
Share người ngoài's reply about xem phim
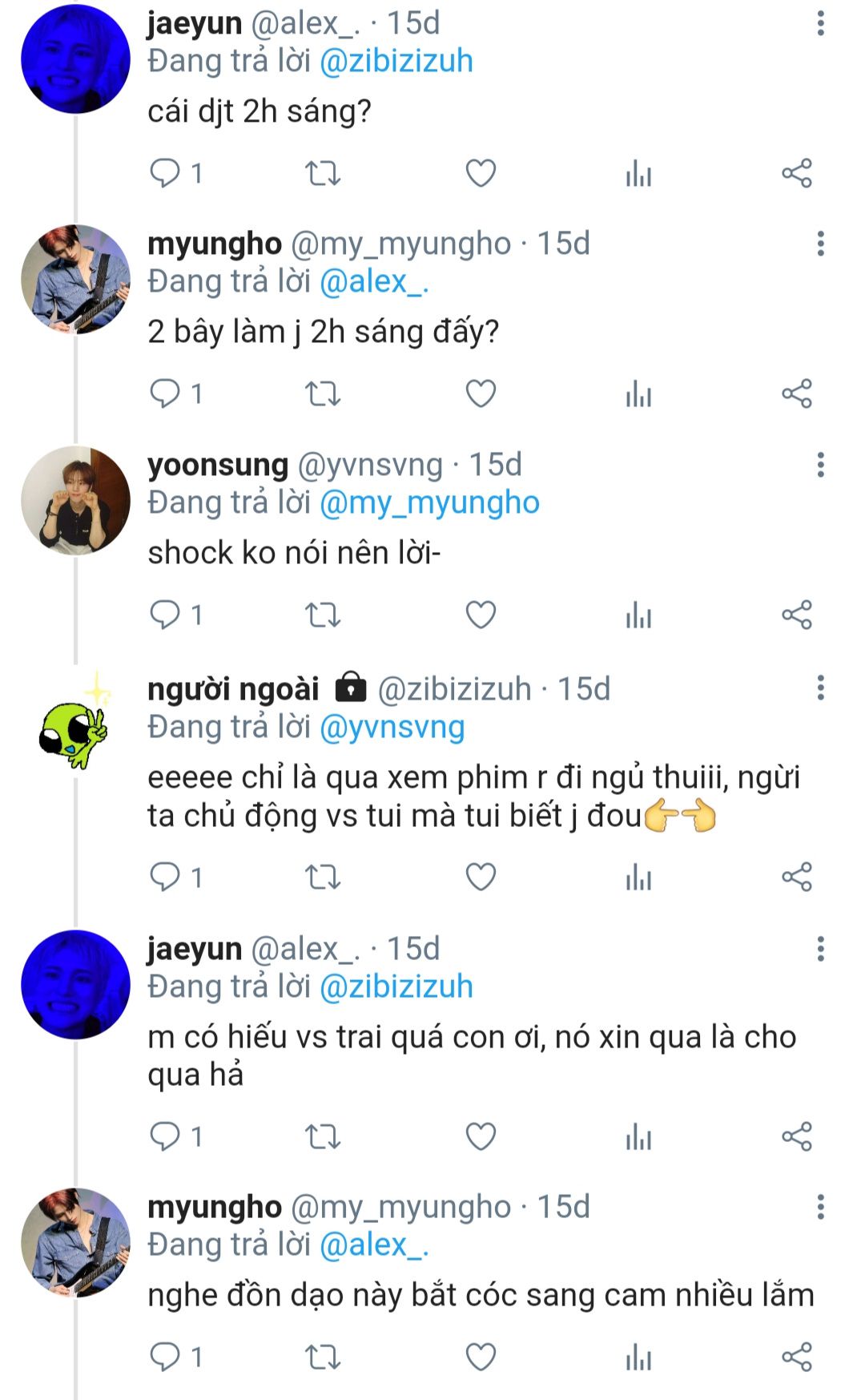point(797,877)
